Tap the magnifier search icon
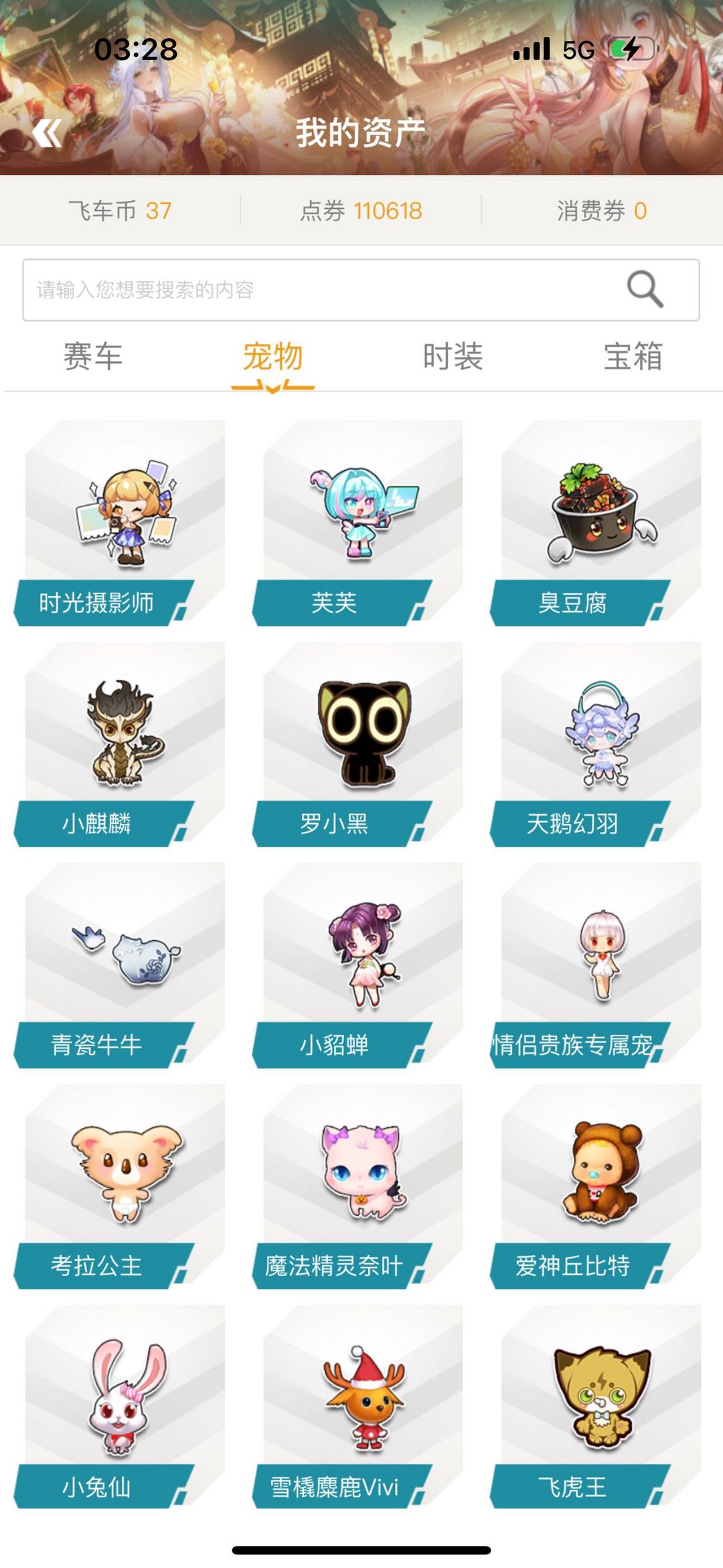The image size is (723, 1568). [645, 290]
